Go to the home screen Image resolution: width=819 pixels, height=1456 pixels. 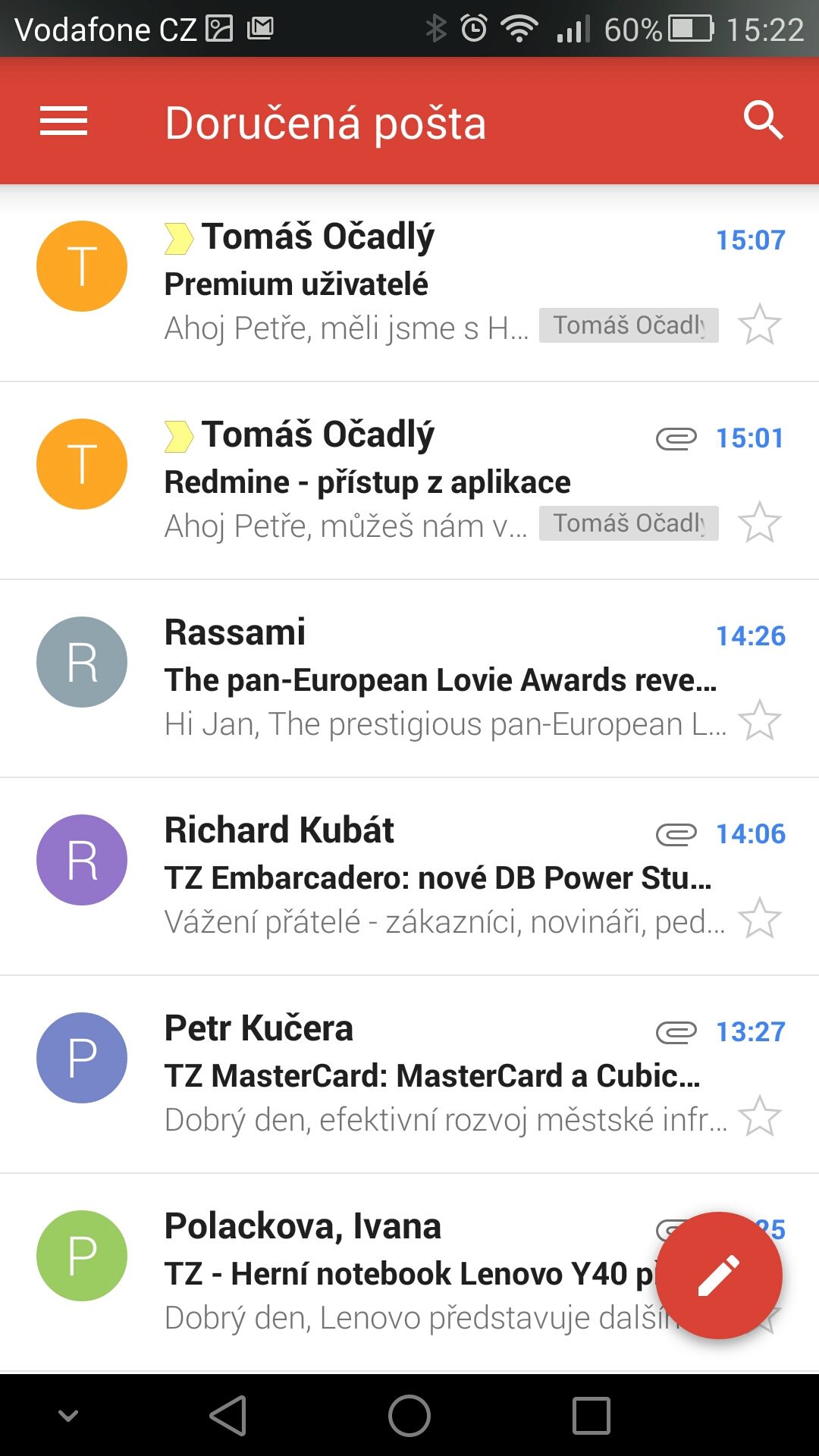pyautogui.click(x=409, y=1416)
